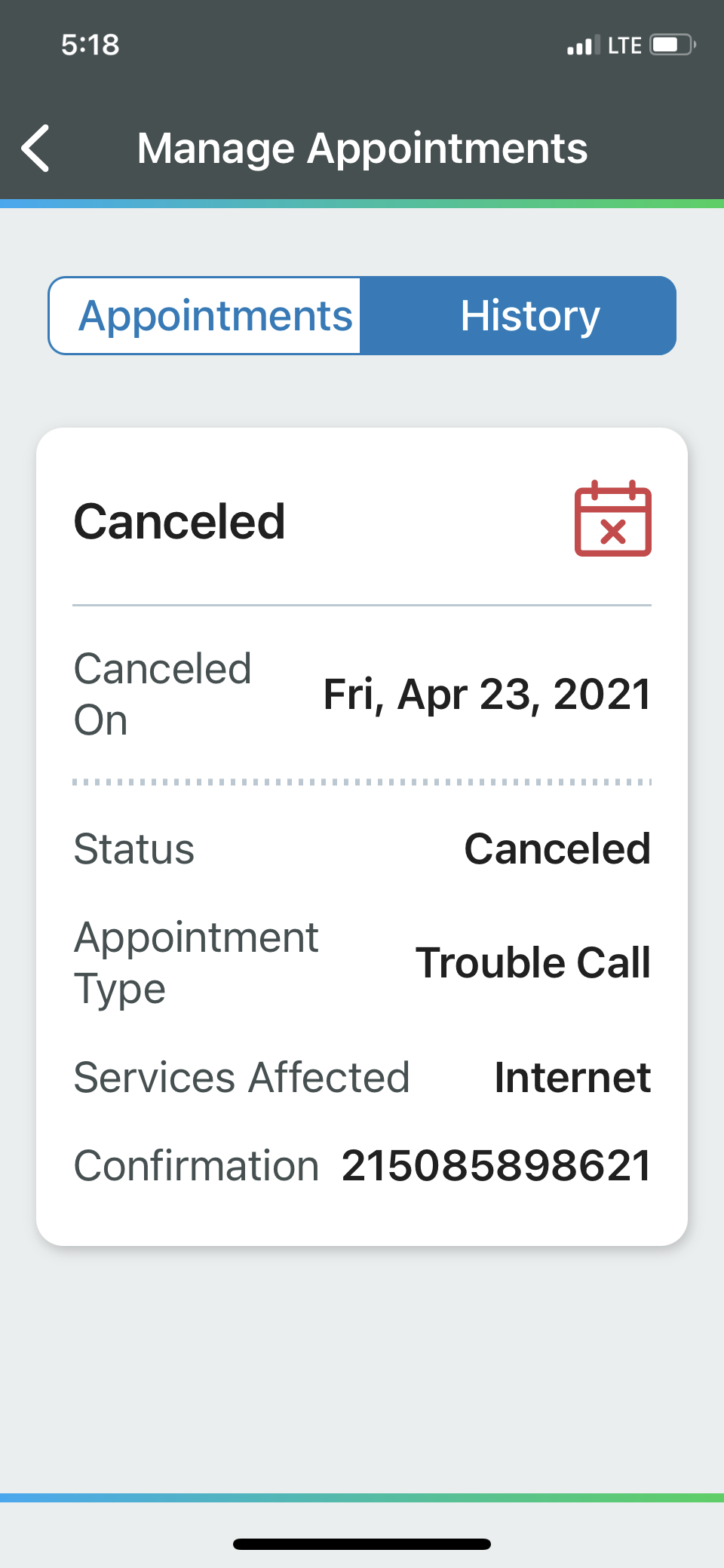The image size is (724, 1568).
Task: Select Internet under Services Affected
Action: click(572, 1077)
